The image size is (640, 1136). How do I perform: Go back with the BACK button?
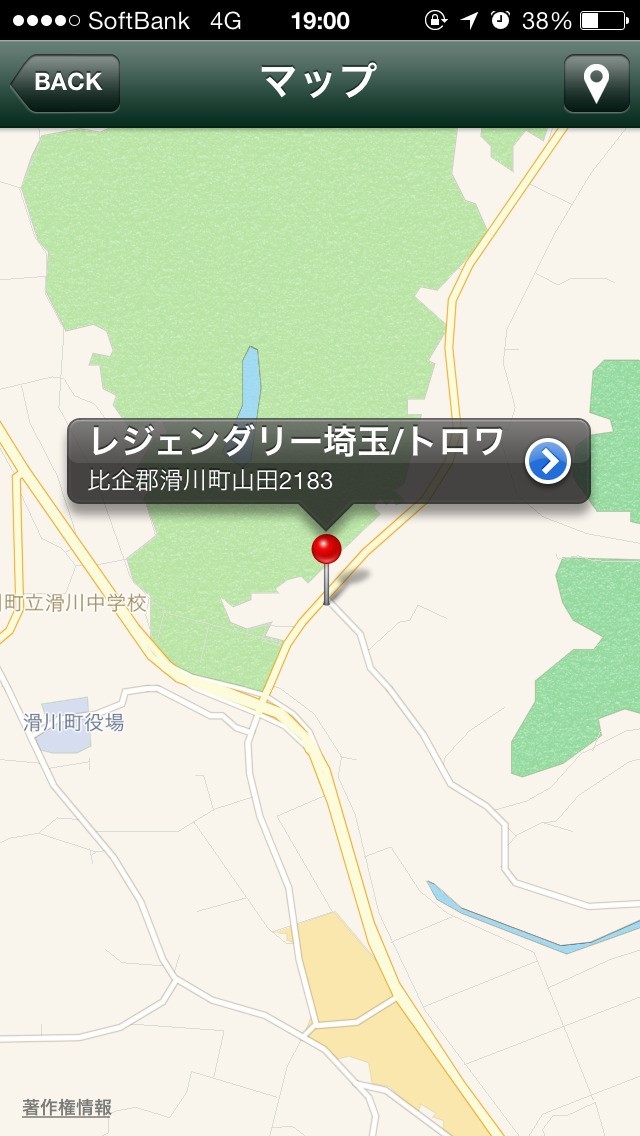point(66,83)
